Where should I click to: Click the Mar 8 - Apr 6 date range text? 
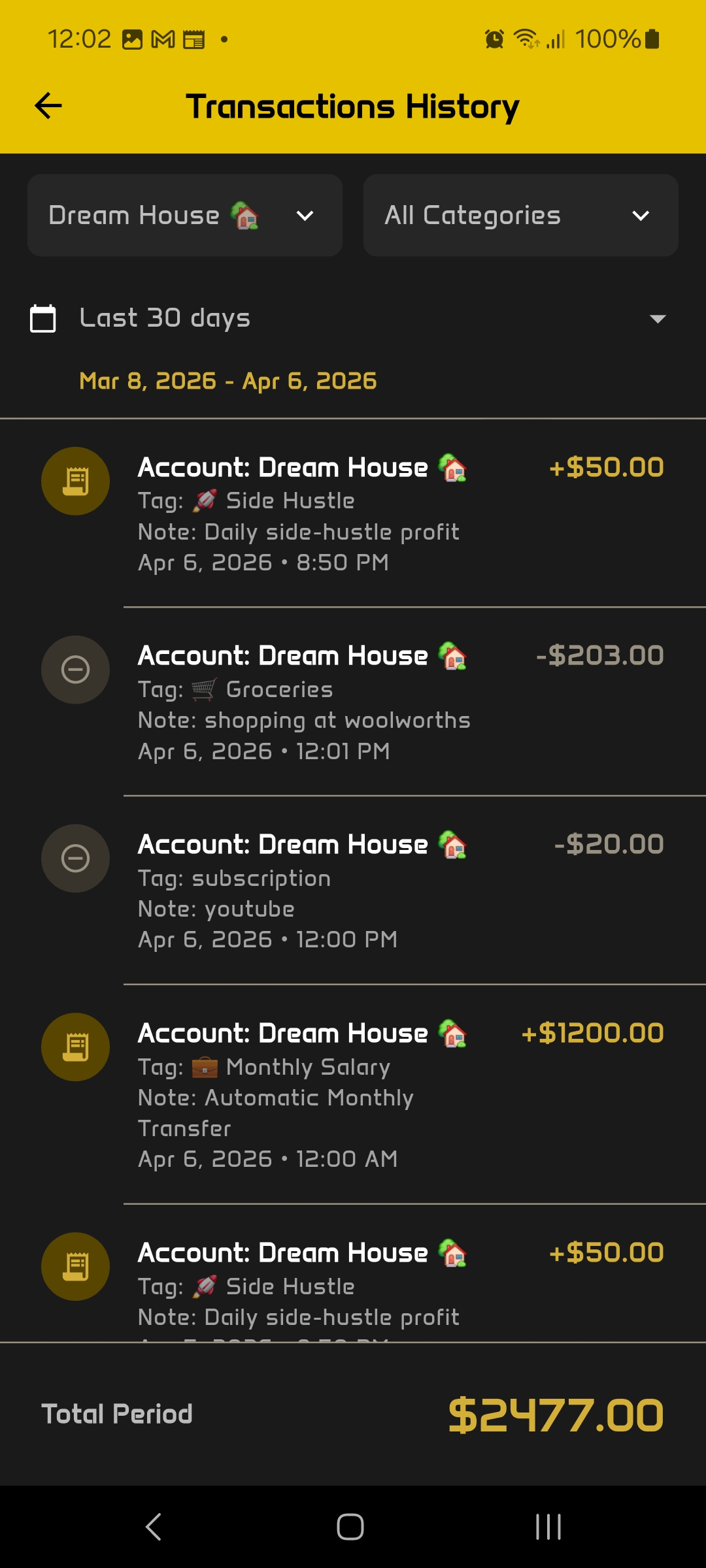point(227,382)
